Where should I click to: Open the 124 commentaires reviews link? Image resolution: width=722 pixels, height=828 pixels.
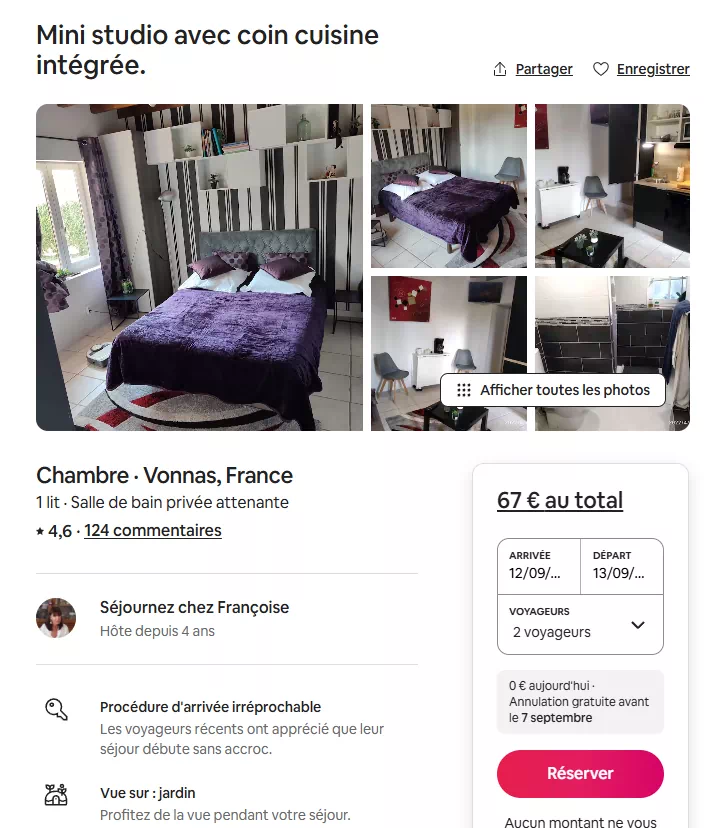coord(153,531)
